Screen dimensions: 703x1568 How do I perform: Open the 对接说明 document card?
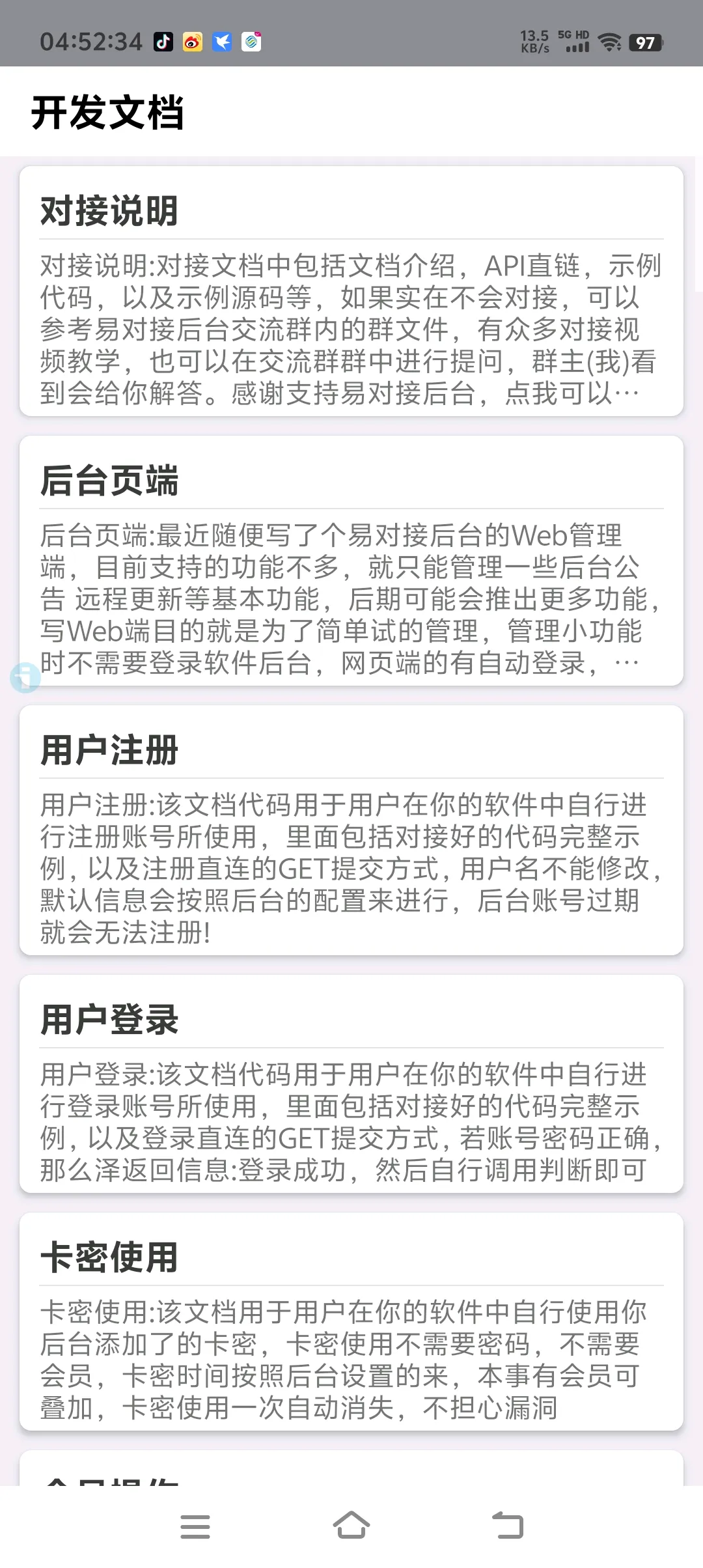[x=351, y=291]
